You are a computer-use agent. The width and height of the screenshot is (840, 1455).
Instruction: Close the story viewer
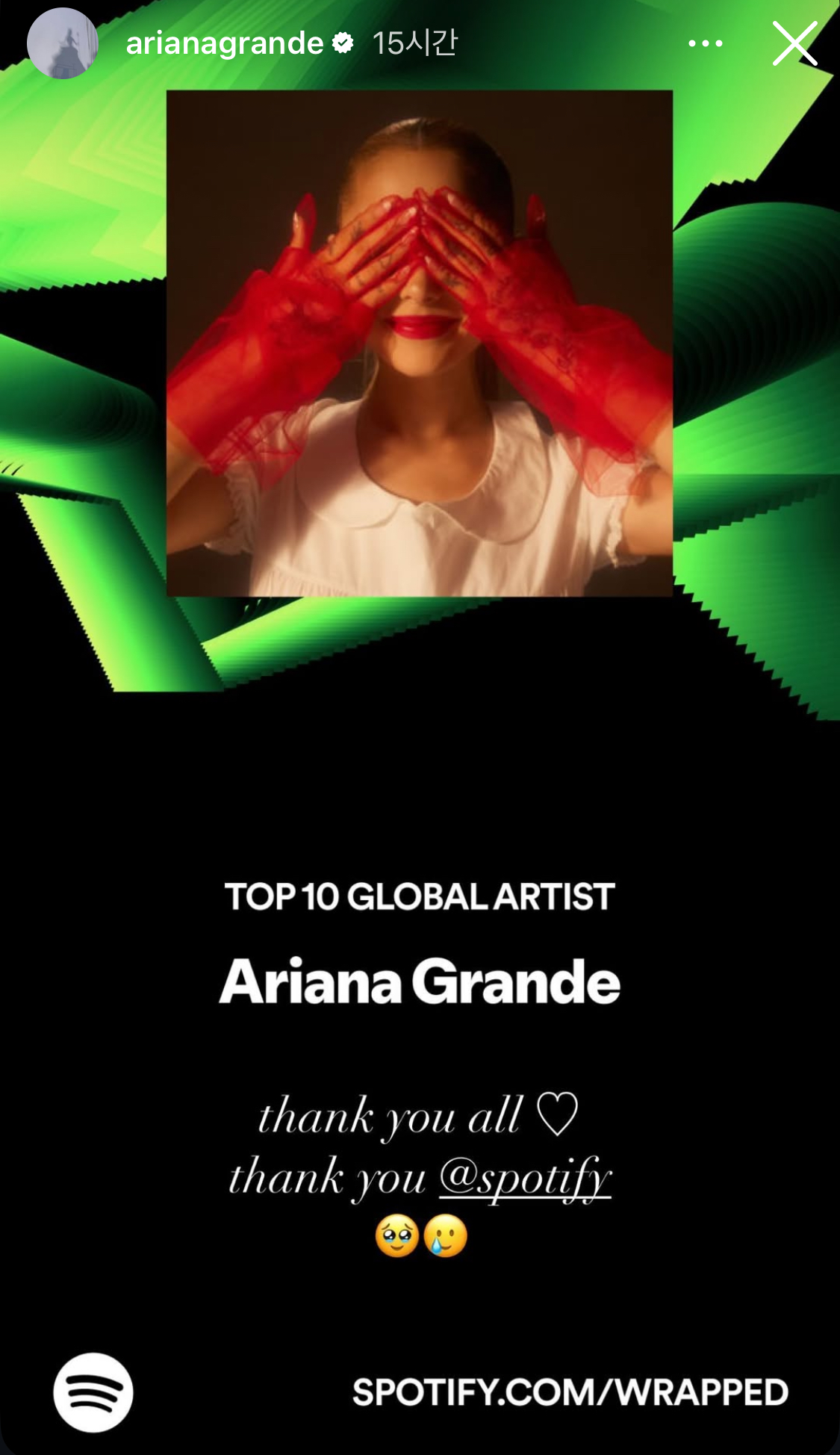coord(794,43)
